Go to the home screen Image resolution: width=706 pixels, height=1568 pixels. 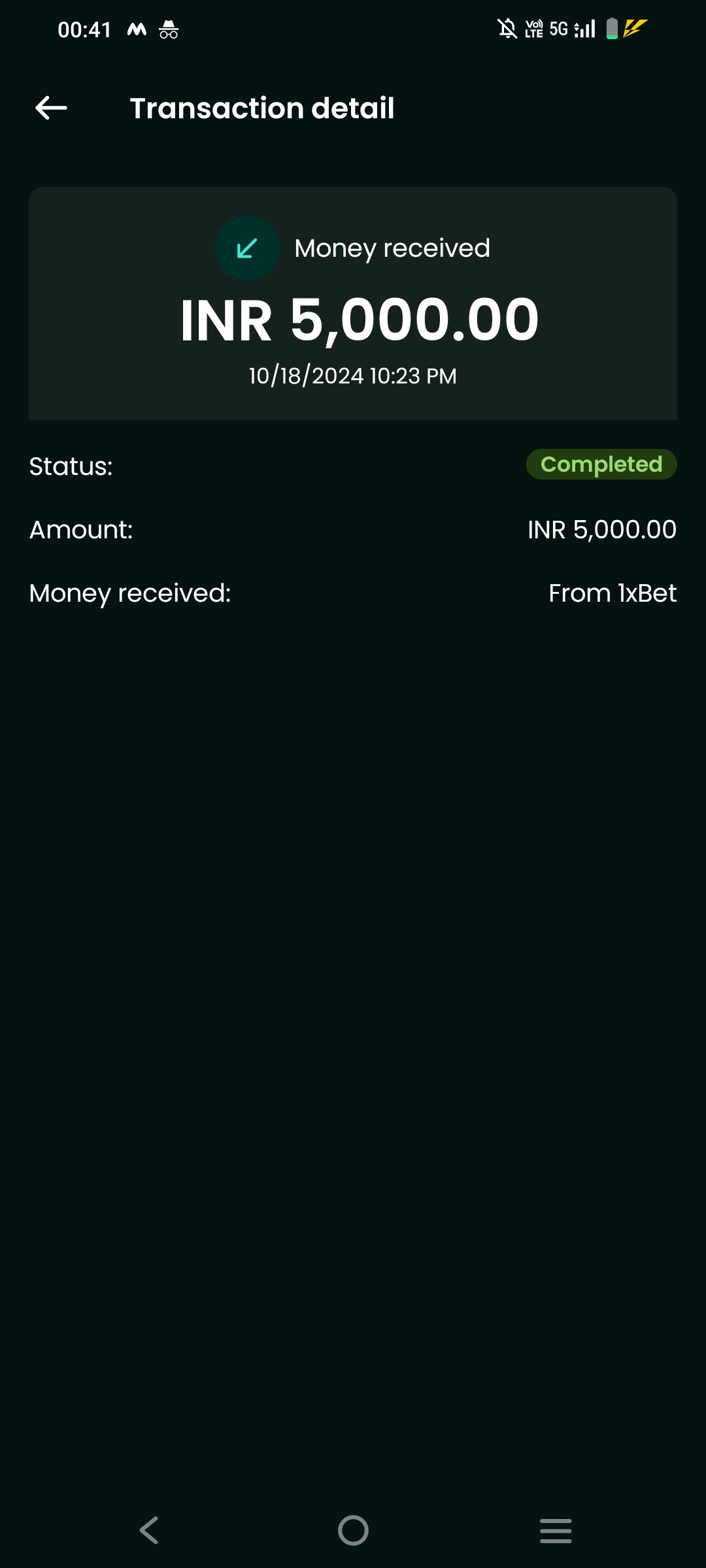pyautogui.click(x=353, y=1530)
